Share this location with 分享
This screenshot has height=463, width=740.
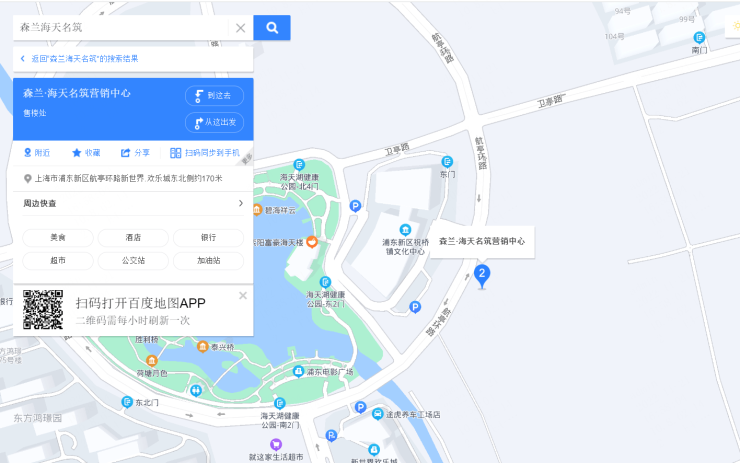(x=135, y=153)
